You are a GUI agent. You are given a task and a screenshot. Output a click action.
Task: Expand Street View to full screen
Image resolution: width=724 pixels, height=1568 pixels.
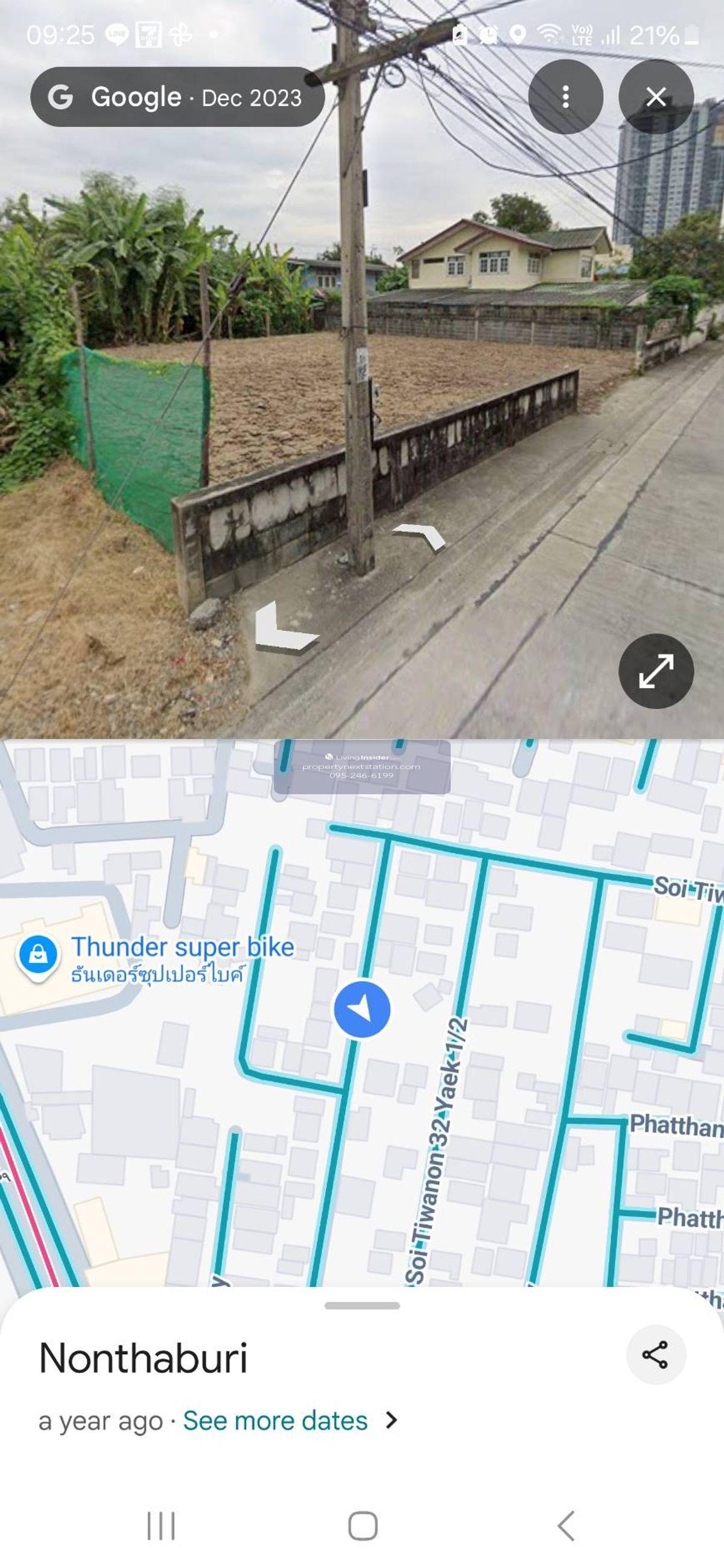pos(656,671)
